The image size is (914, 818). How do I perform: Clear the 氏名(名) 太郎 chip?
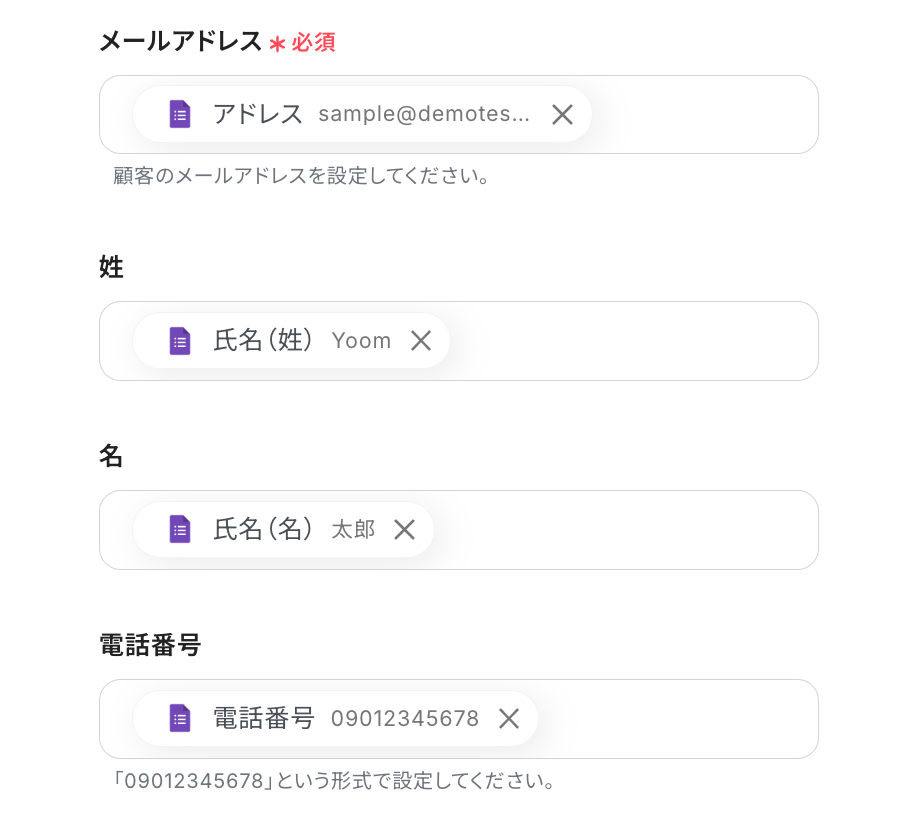tap(404, 530)
